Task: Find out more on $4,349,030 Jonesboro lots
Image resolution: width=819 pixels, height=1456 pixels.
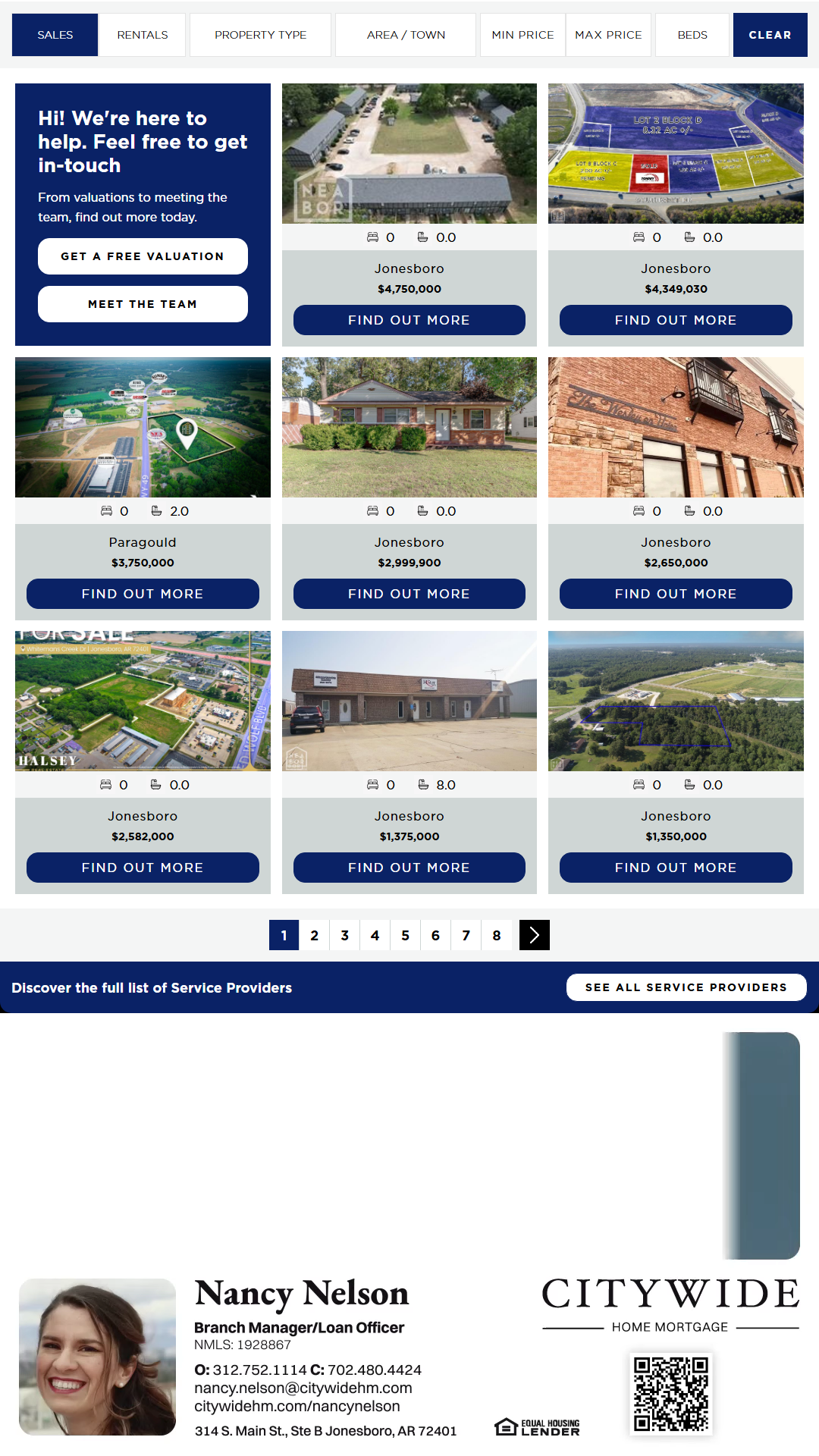Action: pos(676,320)
